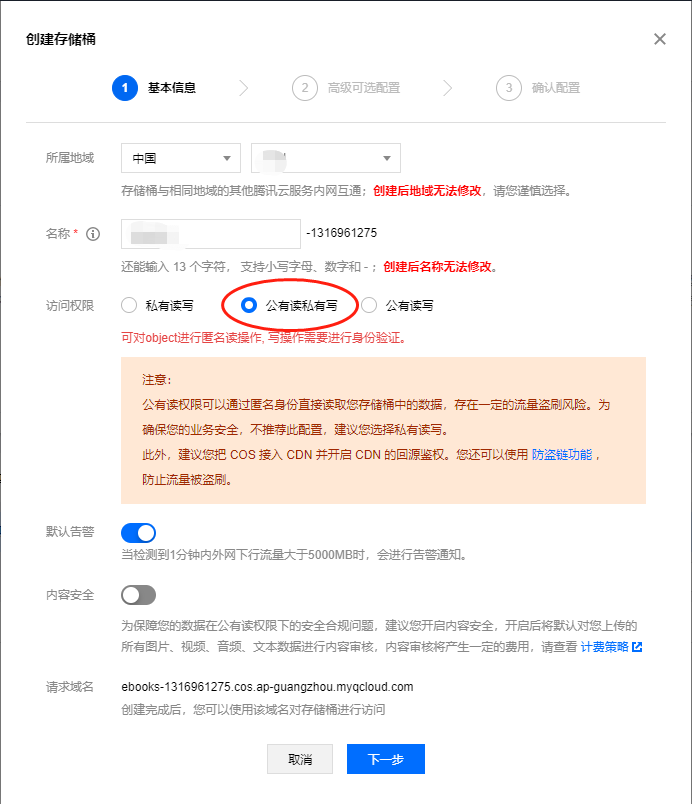Open the 中国 region dropdown

click(180, 158)
